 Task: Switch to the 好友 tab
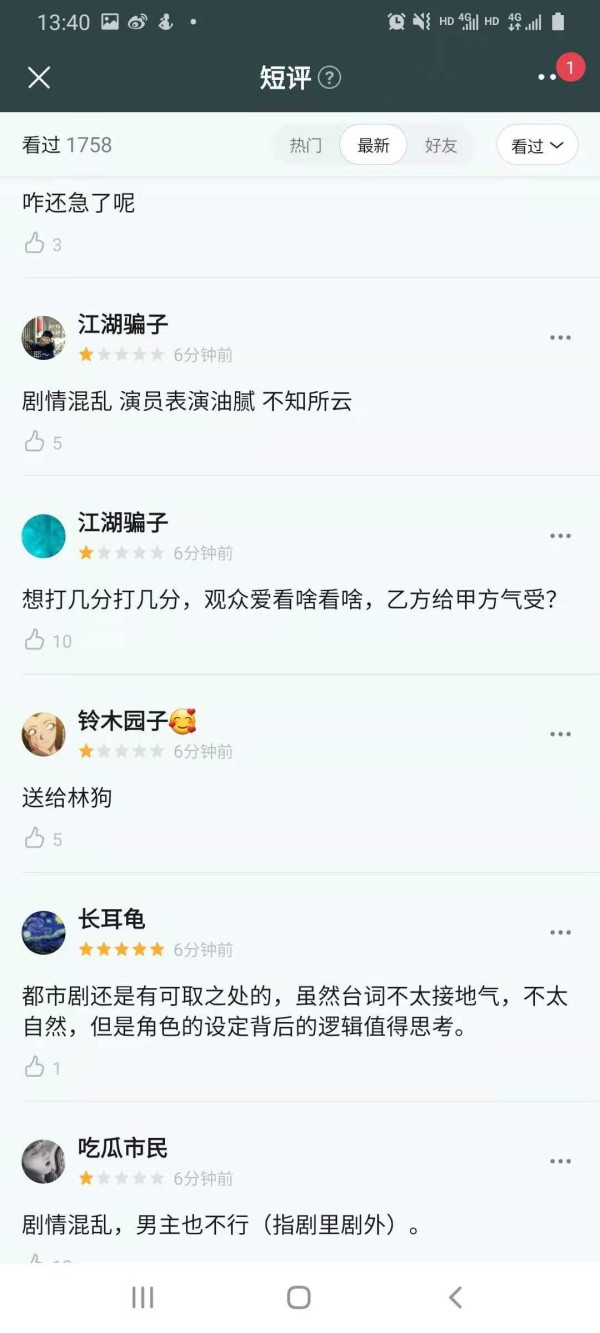[x=440, y=146]
